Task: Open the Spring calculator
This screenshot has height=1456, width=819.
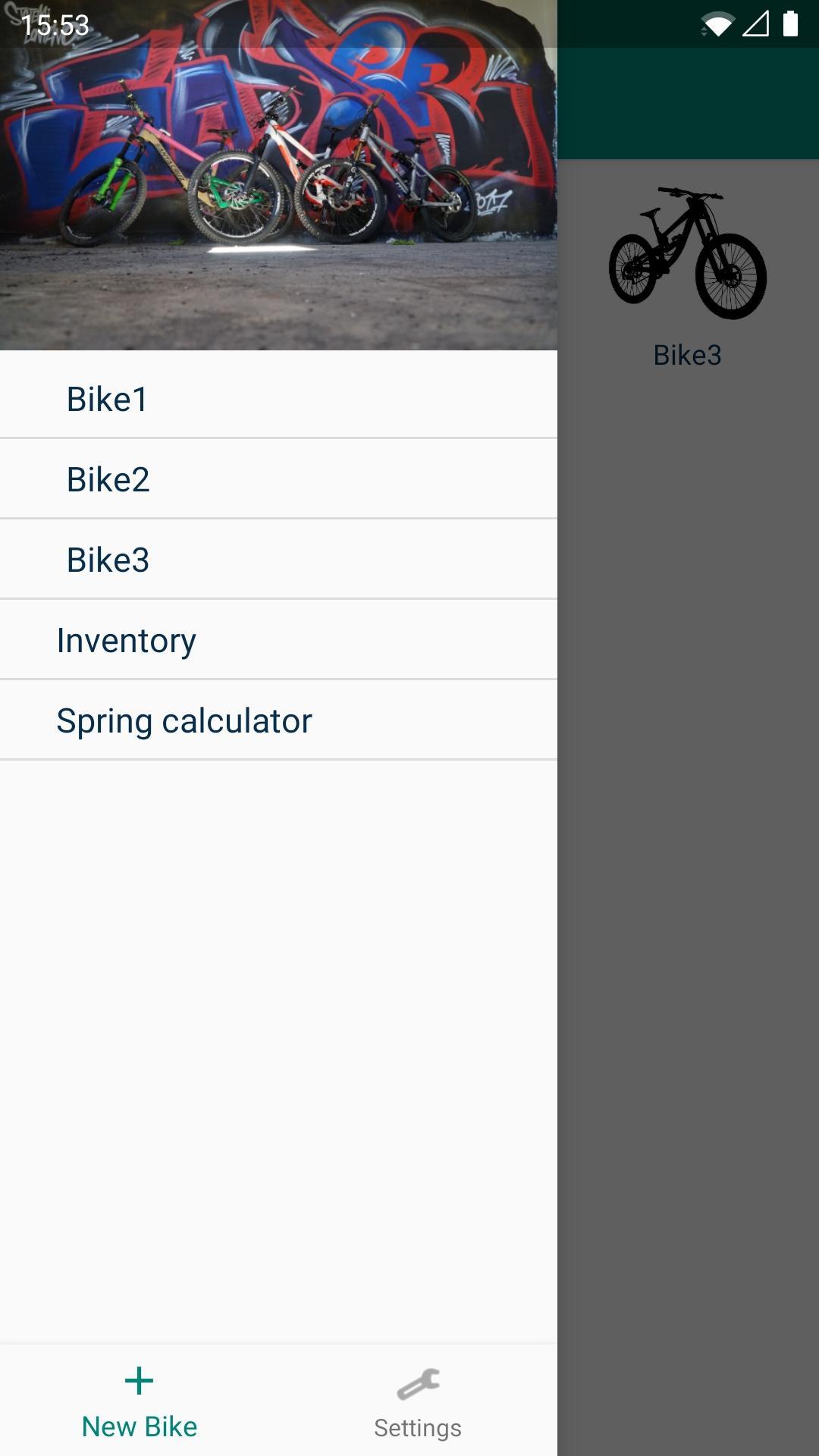Action: 184,720
